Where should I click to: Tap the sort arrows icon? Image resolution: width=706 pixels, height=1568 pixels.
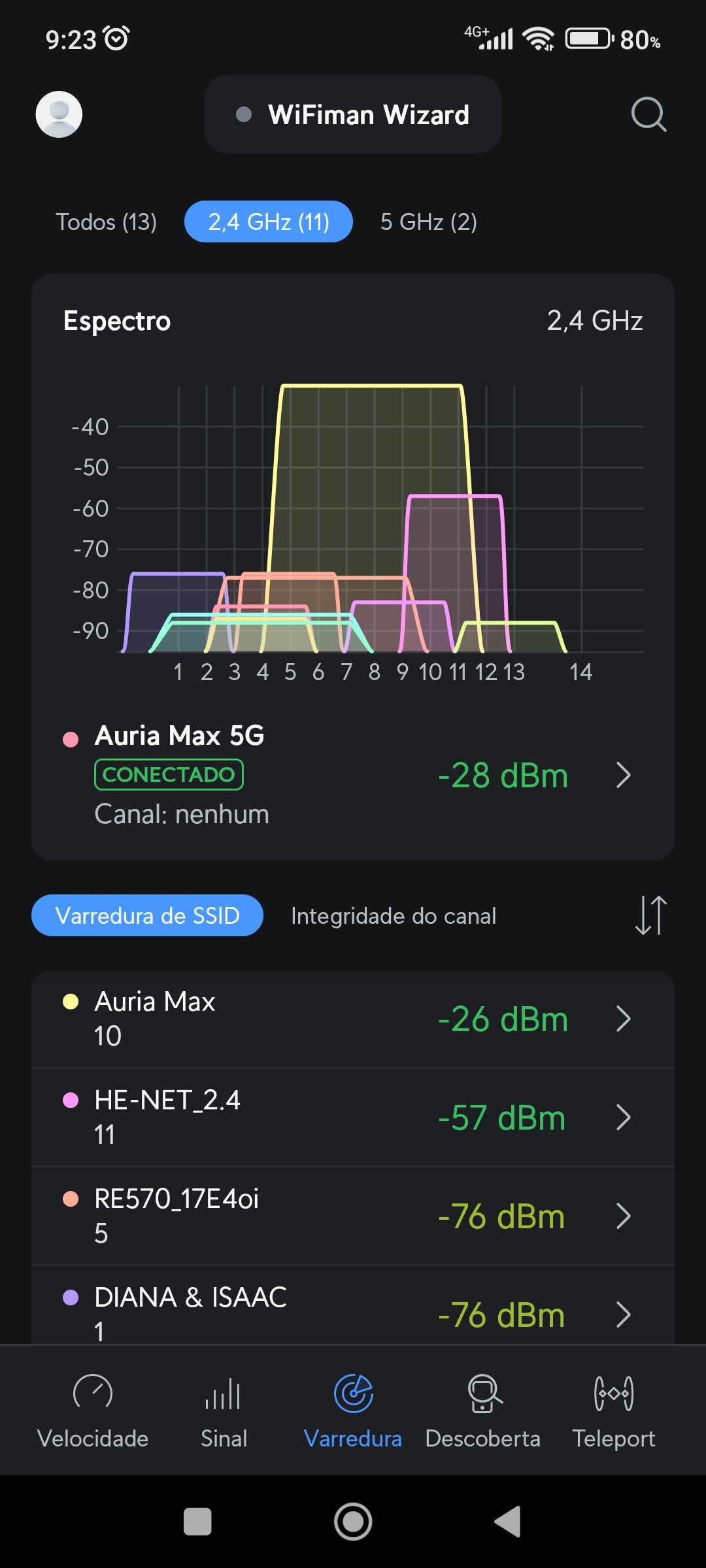pyautogui.click(x=650, y=915)
